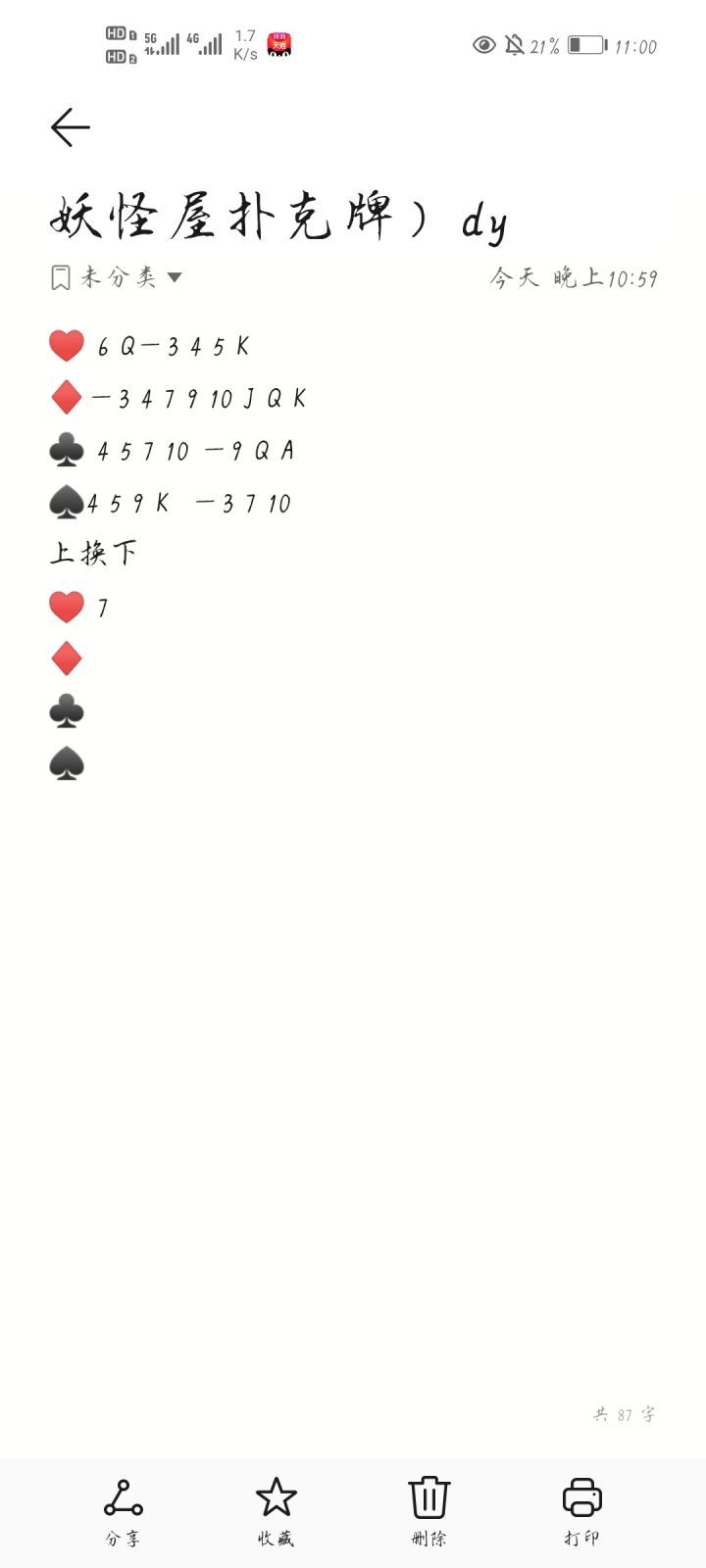Screen dimensions: 706x1568
Task: Tap the eye icon in the status bar
Action: coord(481,45)
